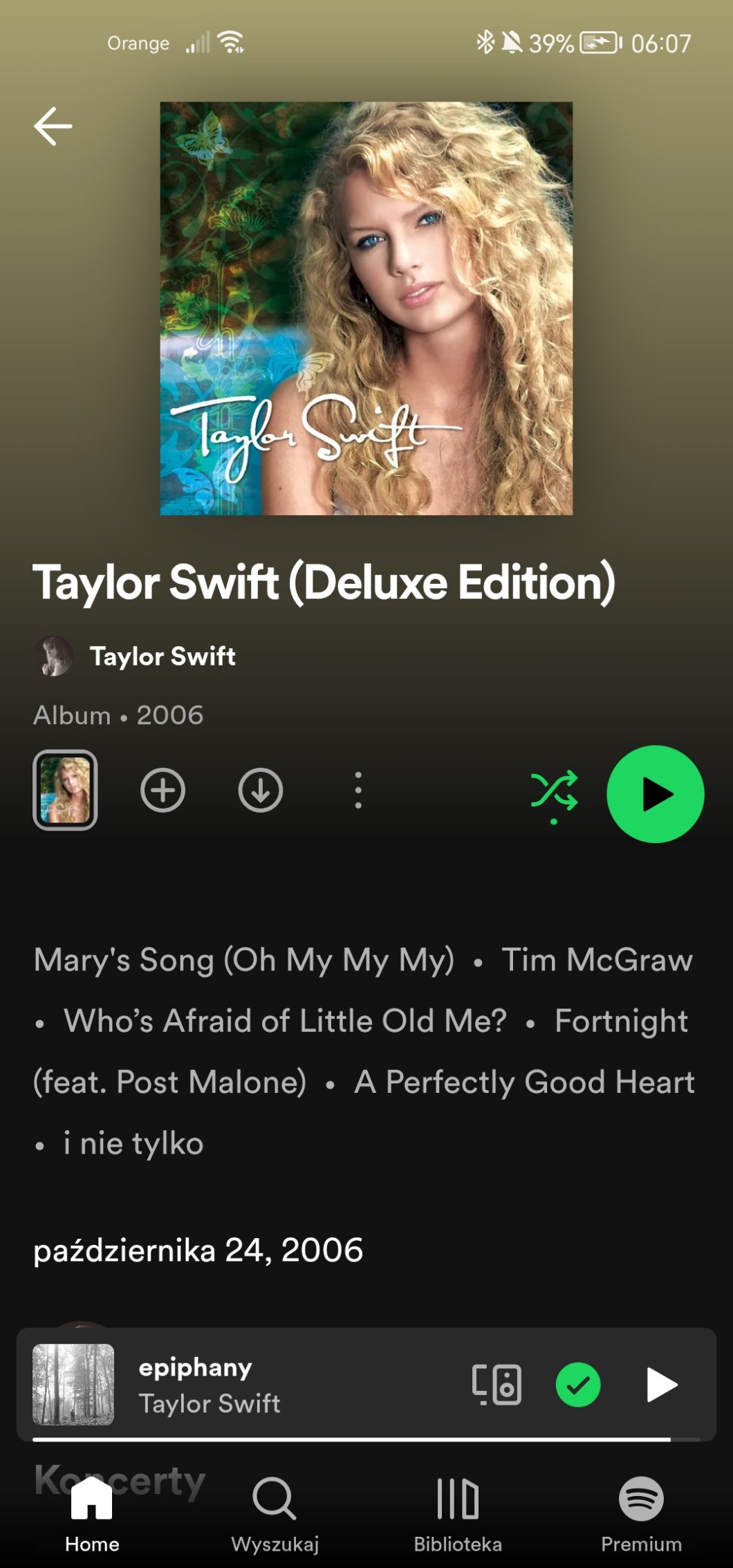The image size is (733, 1568).
Task: Open the three-dot album options menu
Action: [x=358, y=790]
